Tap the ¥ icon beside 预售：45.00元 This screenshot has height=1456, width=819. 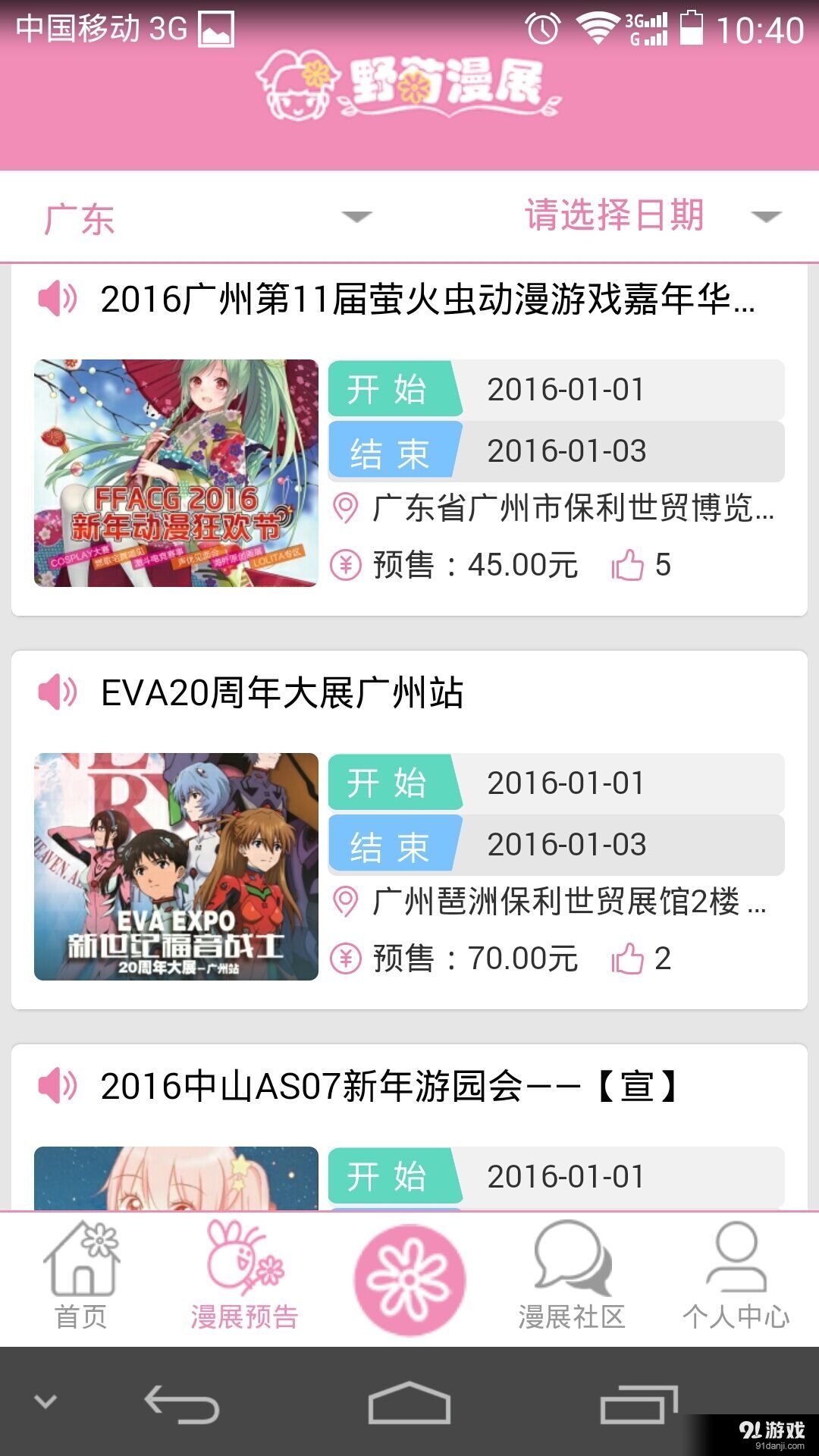point(346,564)
